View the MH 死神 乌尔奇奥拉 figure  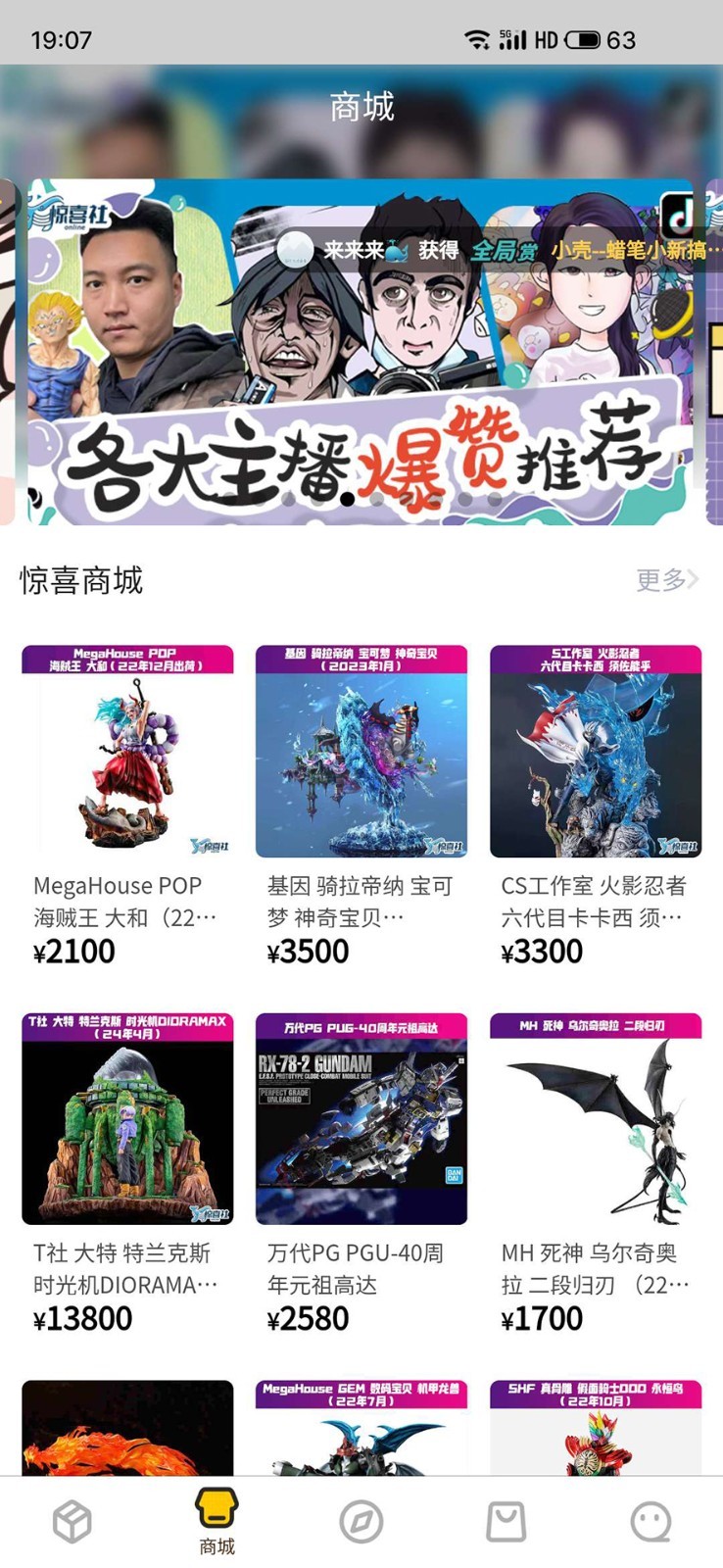[x=596, y=1173]
